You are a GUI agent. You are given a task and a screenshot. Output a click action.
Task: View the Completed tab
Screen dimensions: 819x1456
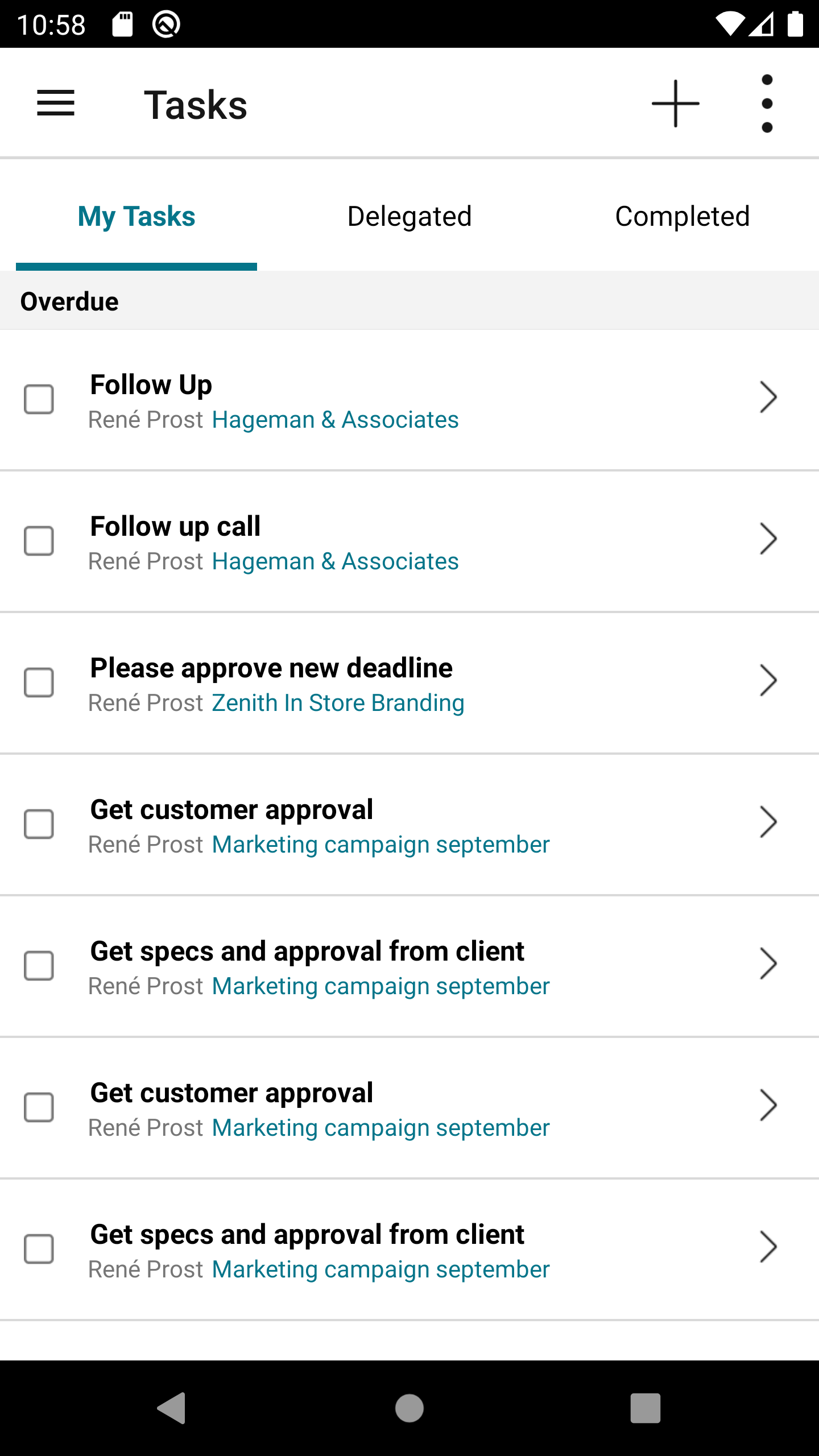682,217
